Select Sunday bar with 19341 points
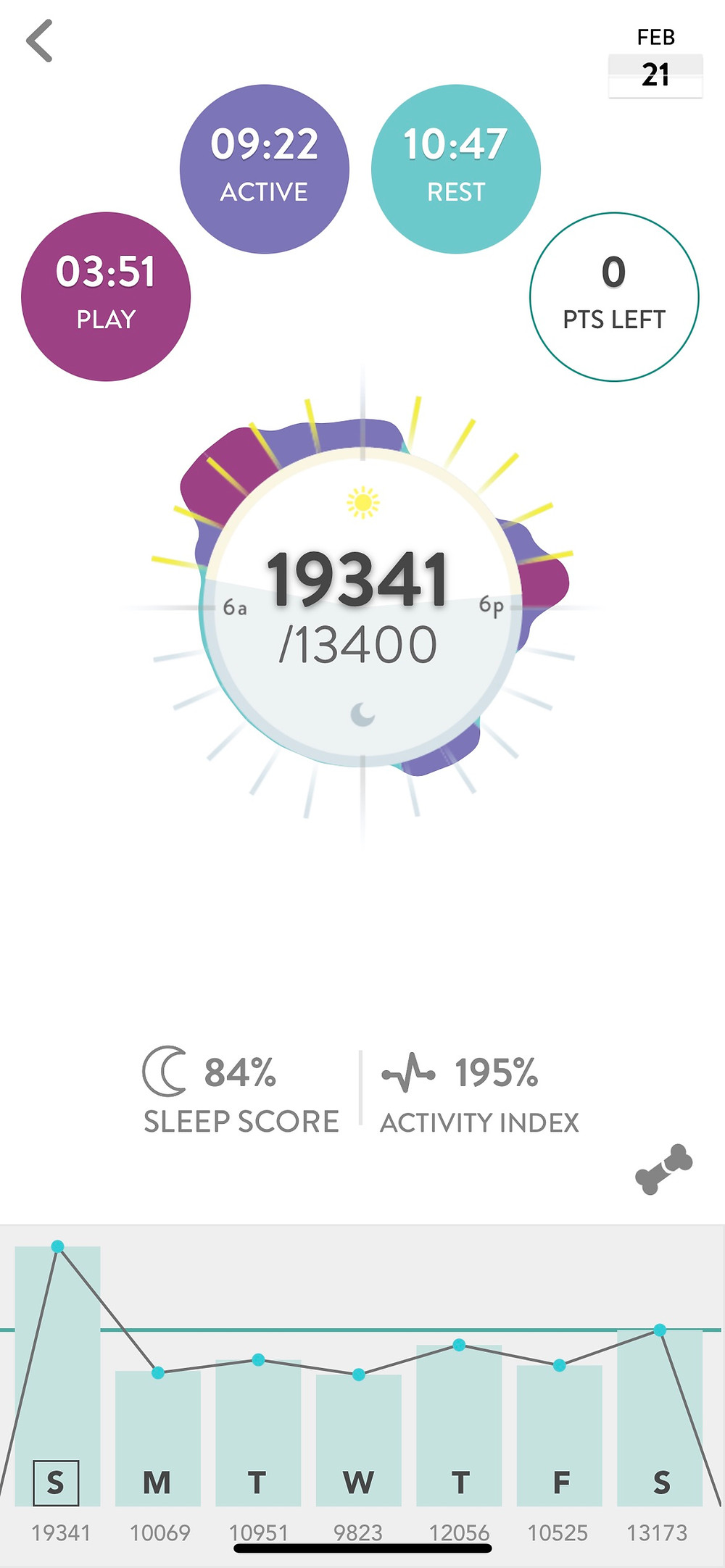 click(x=57, y=1377)
